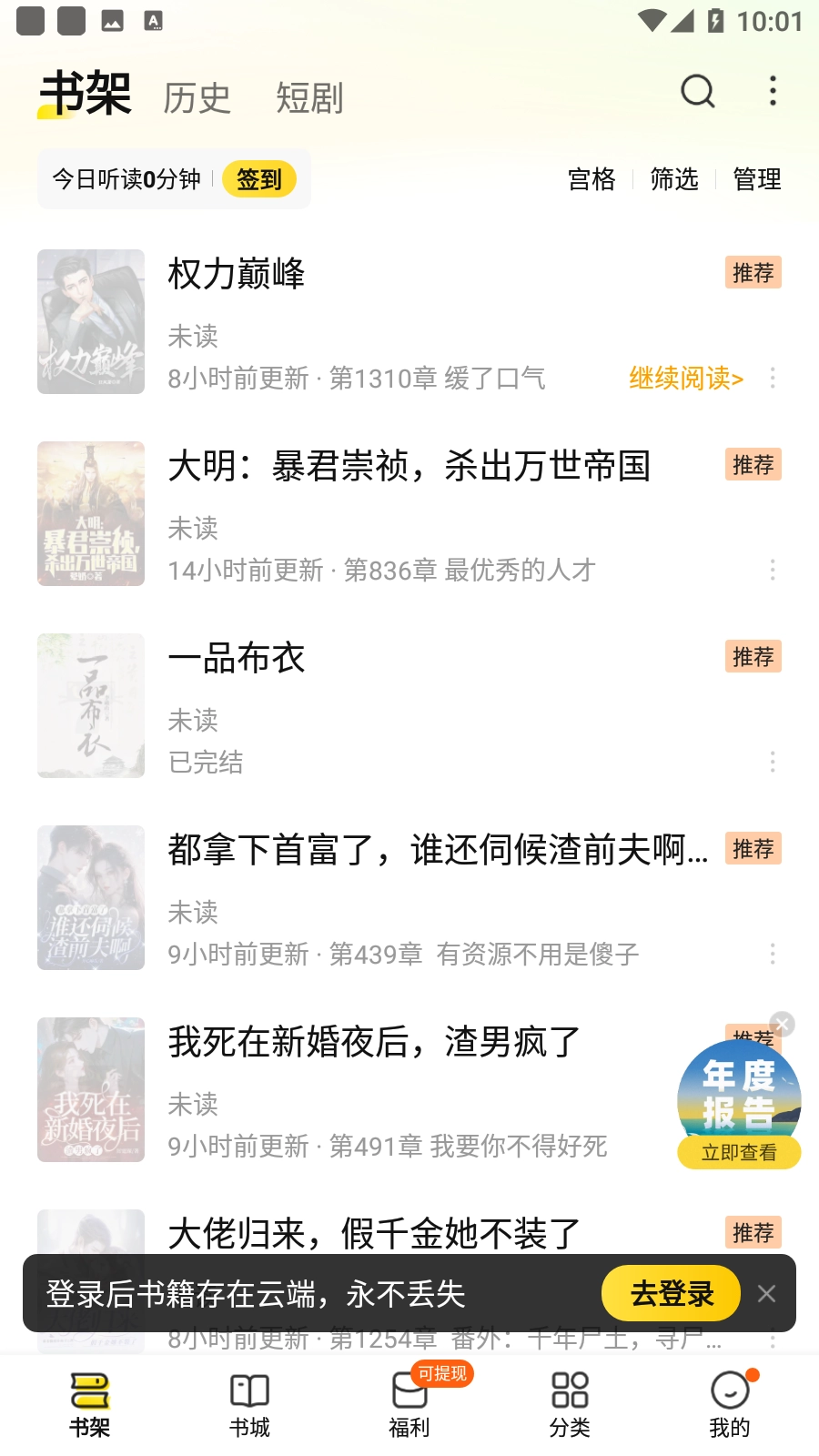The width and height of the screenshot is (819, 1456).
Task: Toggle 宫格 grid view mode
Action: tap(591, 179)
